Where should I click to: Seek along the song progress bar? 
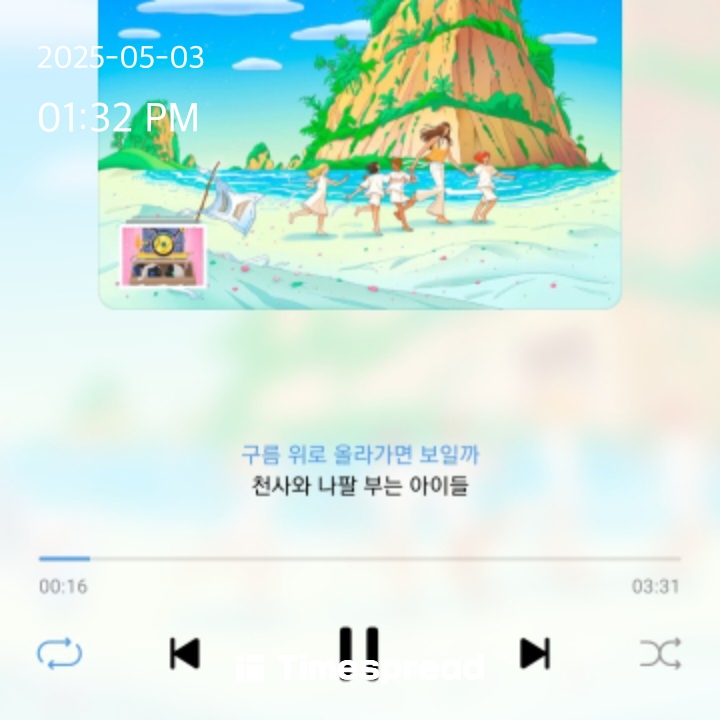tap(360, 559)
